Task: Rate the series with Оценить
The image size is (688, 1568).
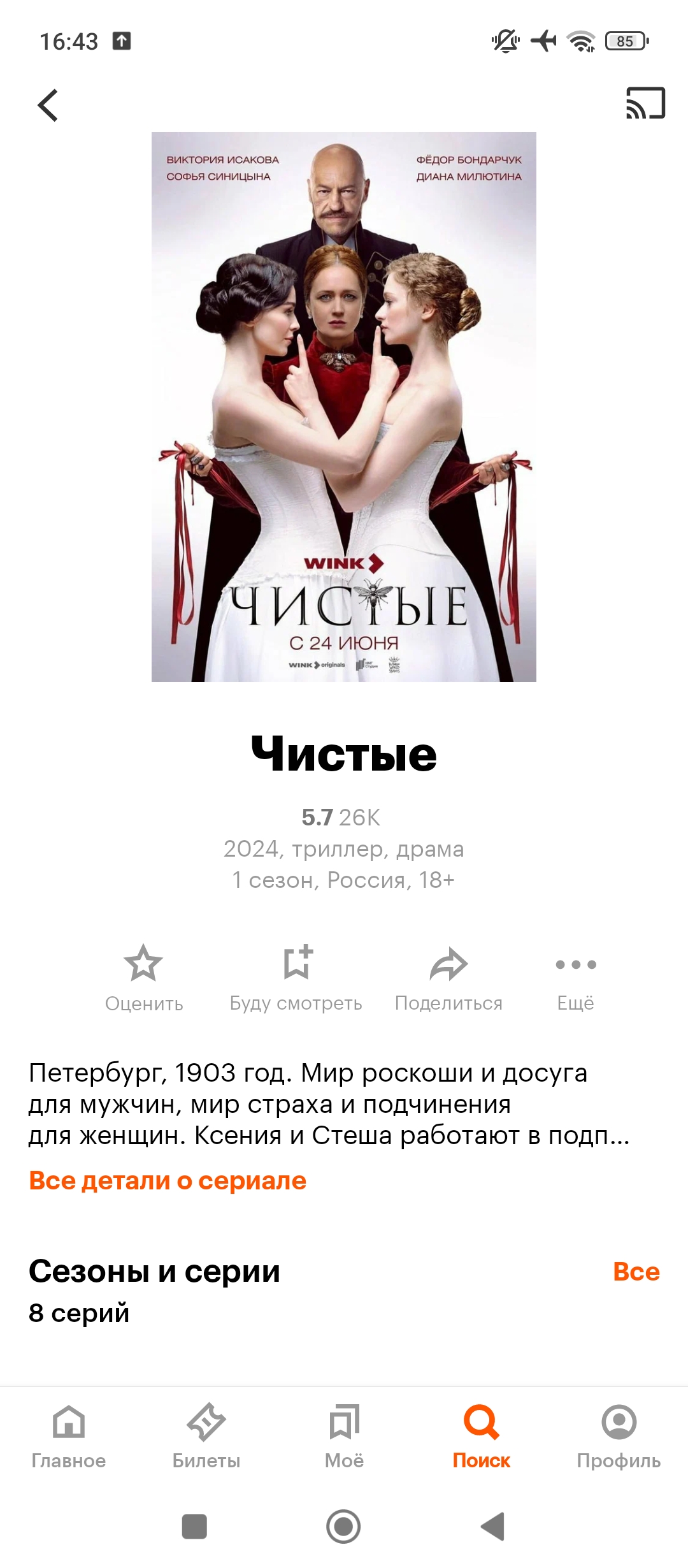Action: tap(144, 978)
